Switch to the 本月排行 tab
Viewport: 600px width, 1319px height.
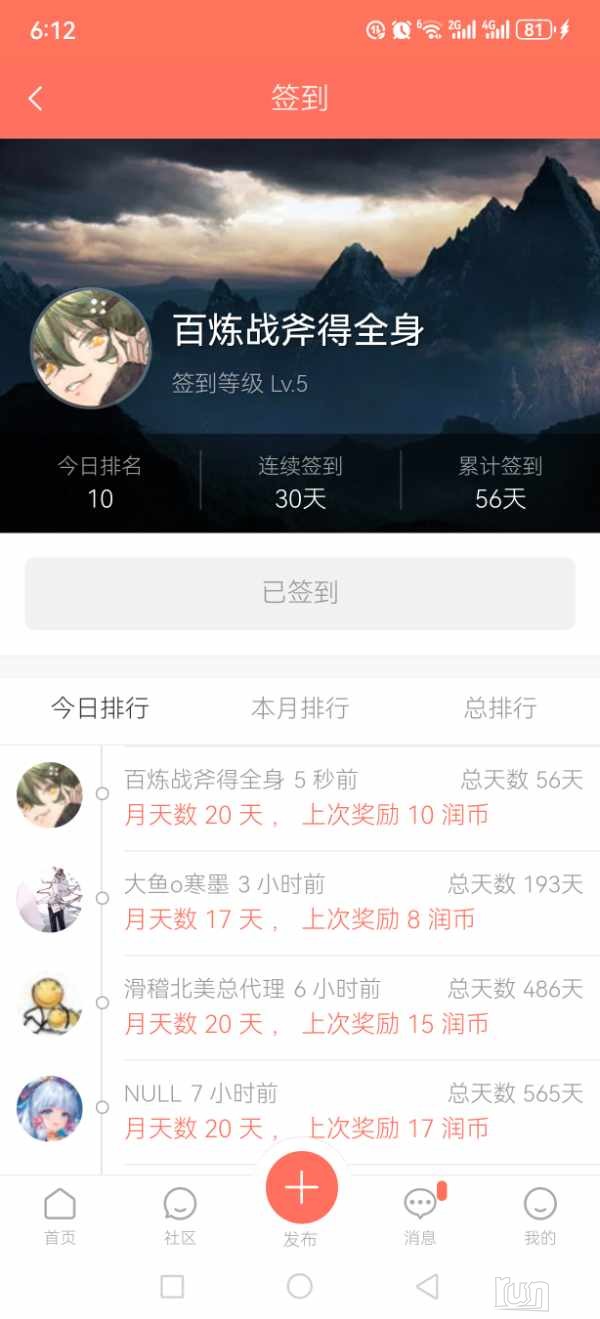[300, 708]
